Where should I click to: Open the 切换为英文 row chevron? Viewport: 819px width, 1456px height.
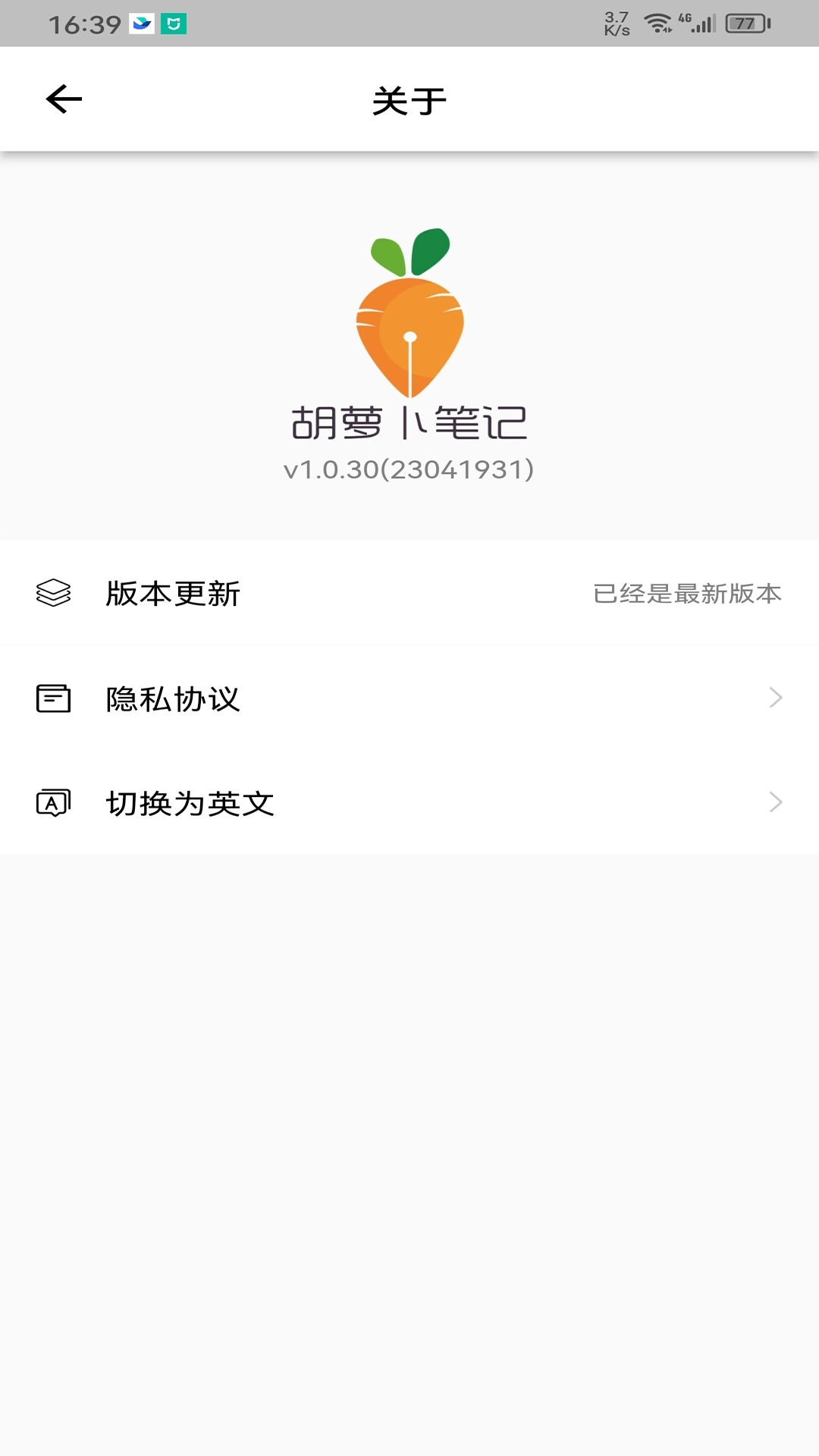coord(775,803)
